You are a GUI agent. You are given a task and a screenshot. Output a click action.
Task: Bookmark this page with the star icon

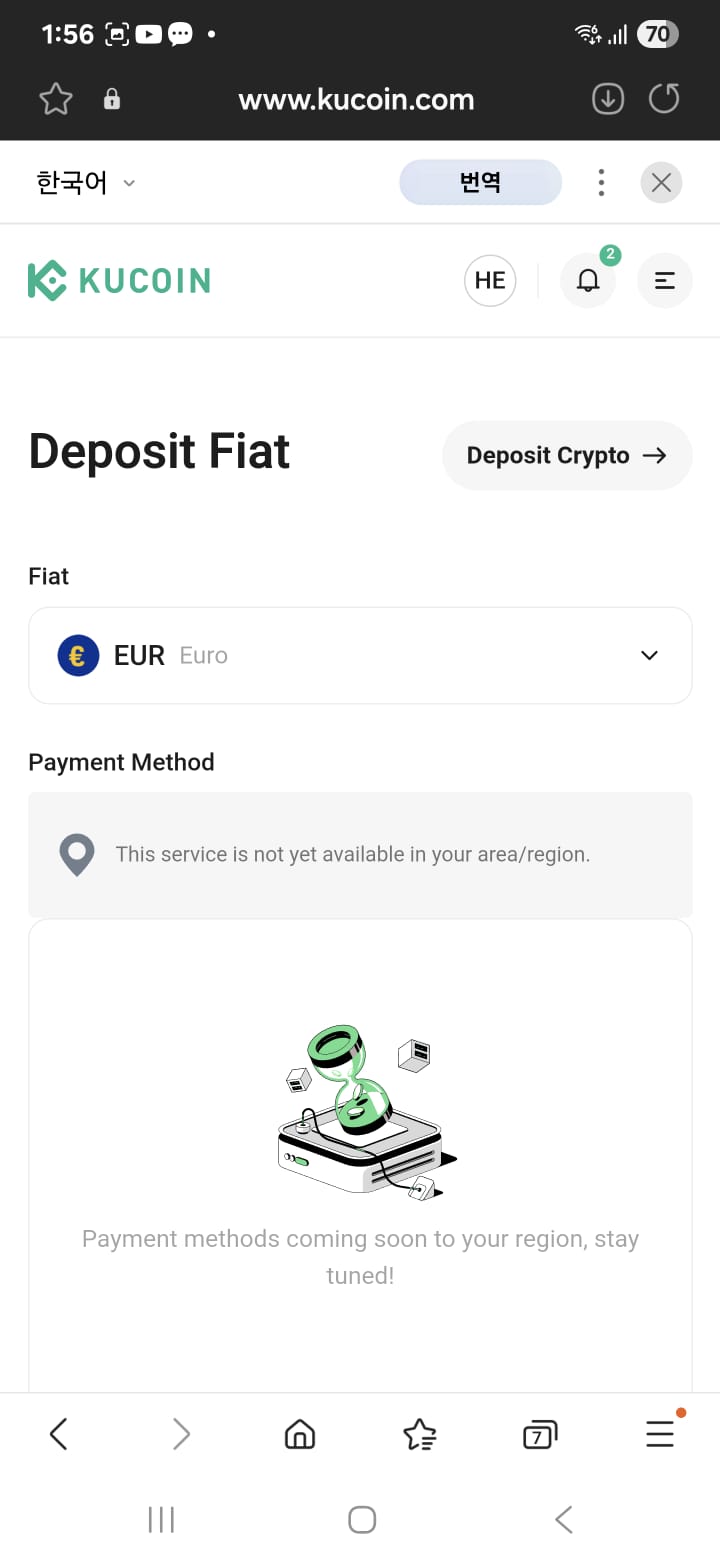click(x=56, y=99)
